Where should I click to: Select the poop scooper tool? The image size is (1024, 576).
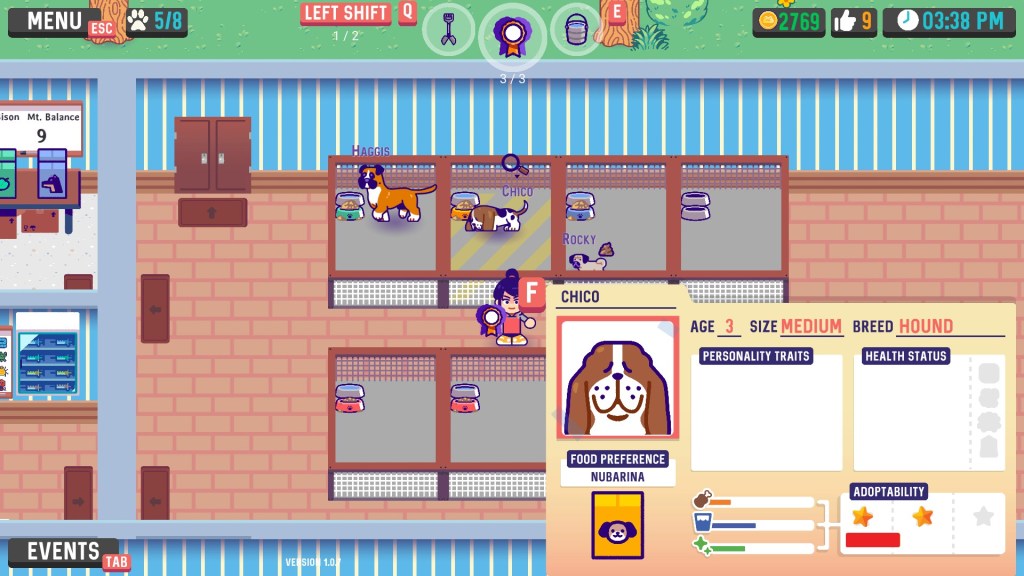point(448,29)
